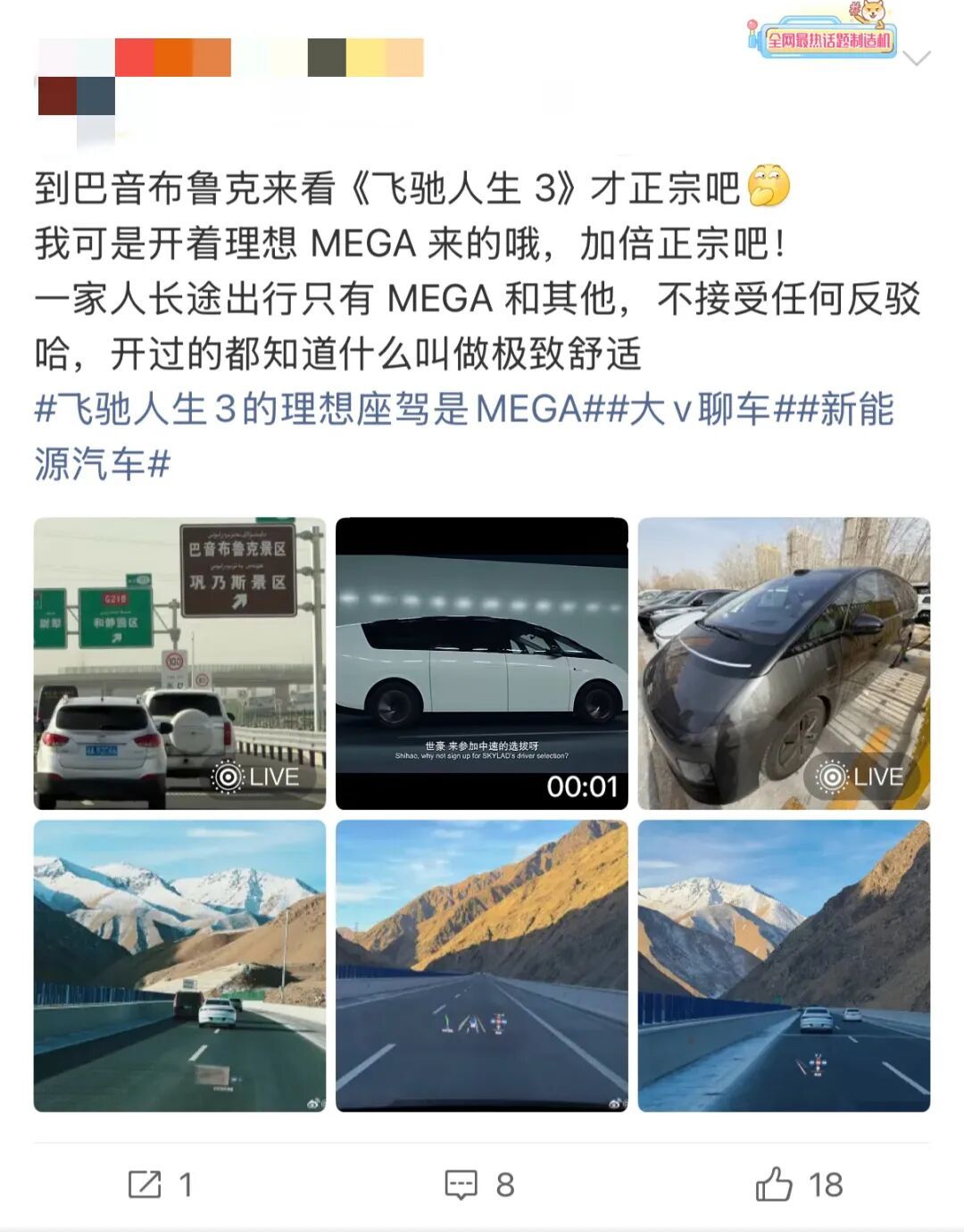Like this post

798,1185
